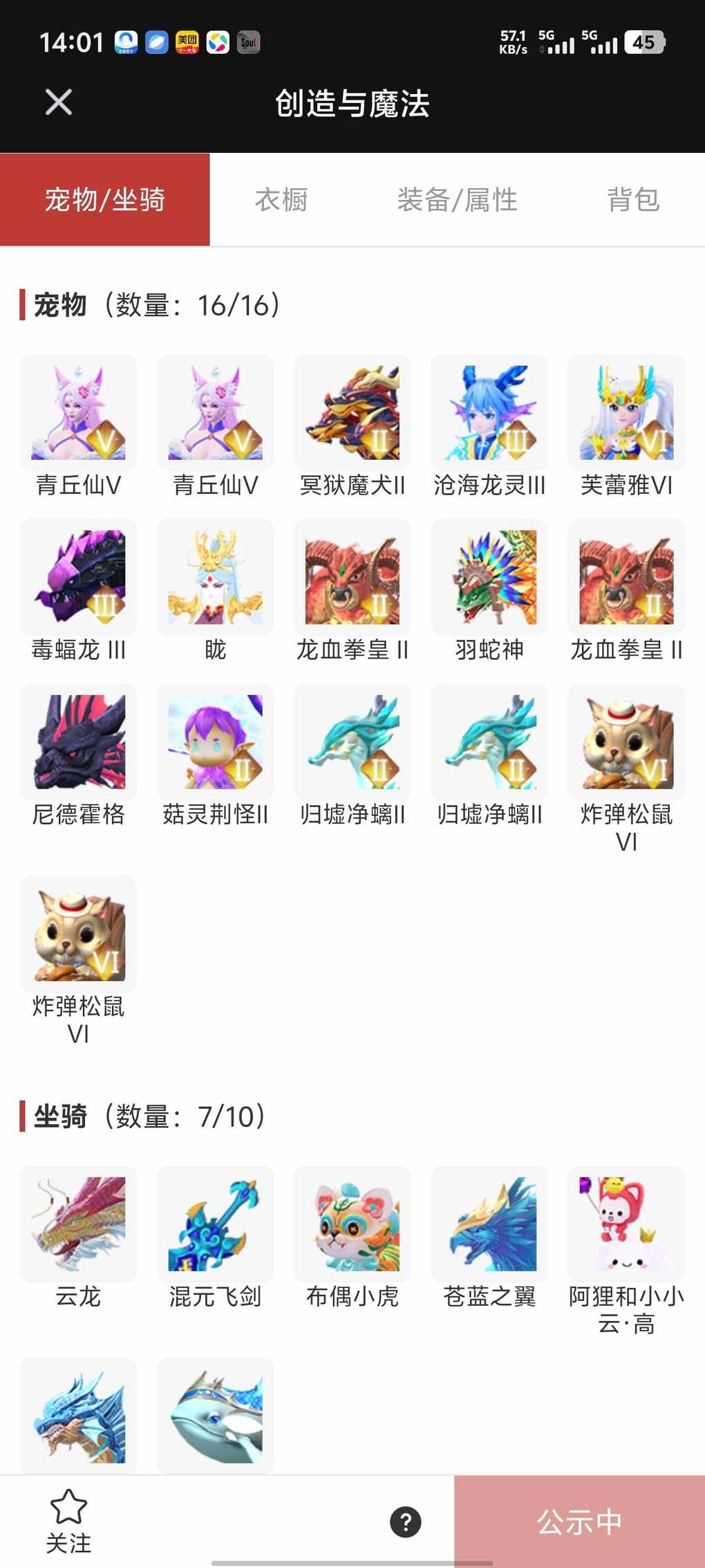Select the 宠物/坐骑 tab
The image size is (705, 1568).
[105, 200]
